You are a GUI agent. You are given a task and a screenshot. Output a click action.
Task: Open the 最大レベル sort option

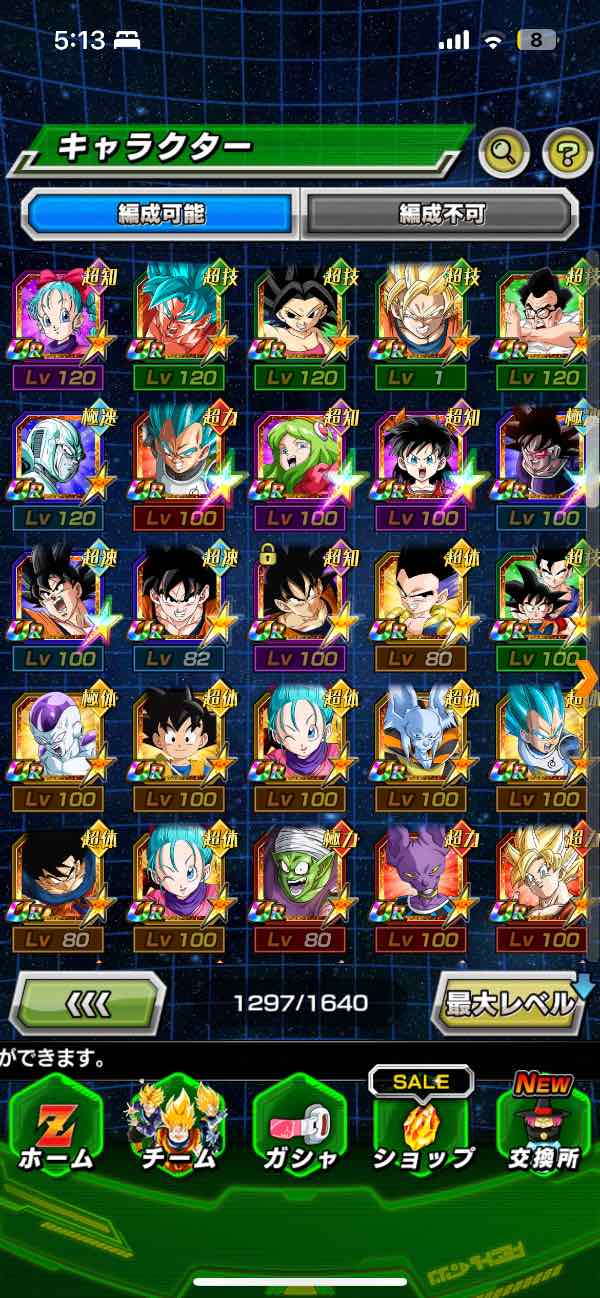(510, 1002)
